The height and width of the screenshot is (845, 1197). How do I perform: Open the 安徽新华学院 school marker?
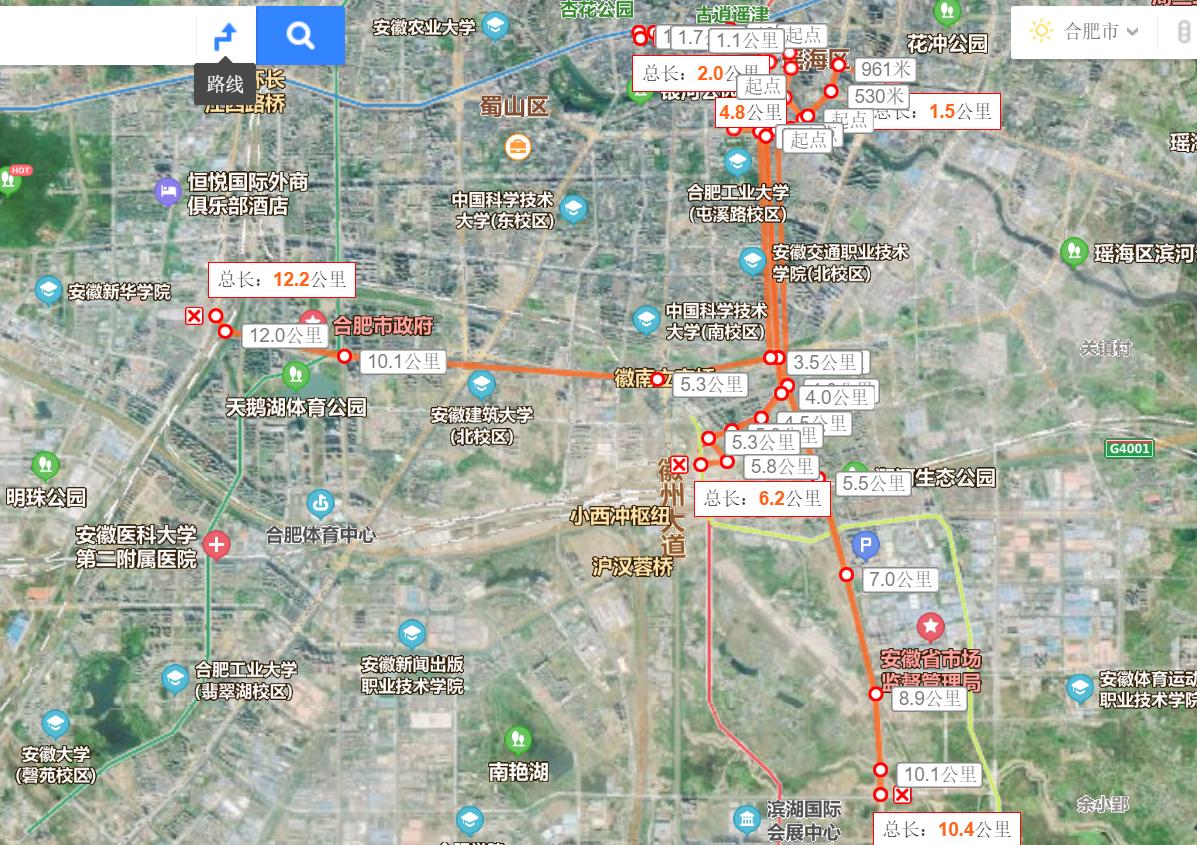click(x=48, y=292)
